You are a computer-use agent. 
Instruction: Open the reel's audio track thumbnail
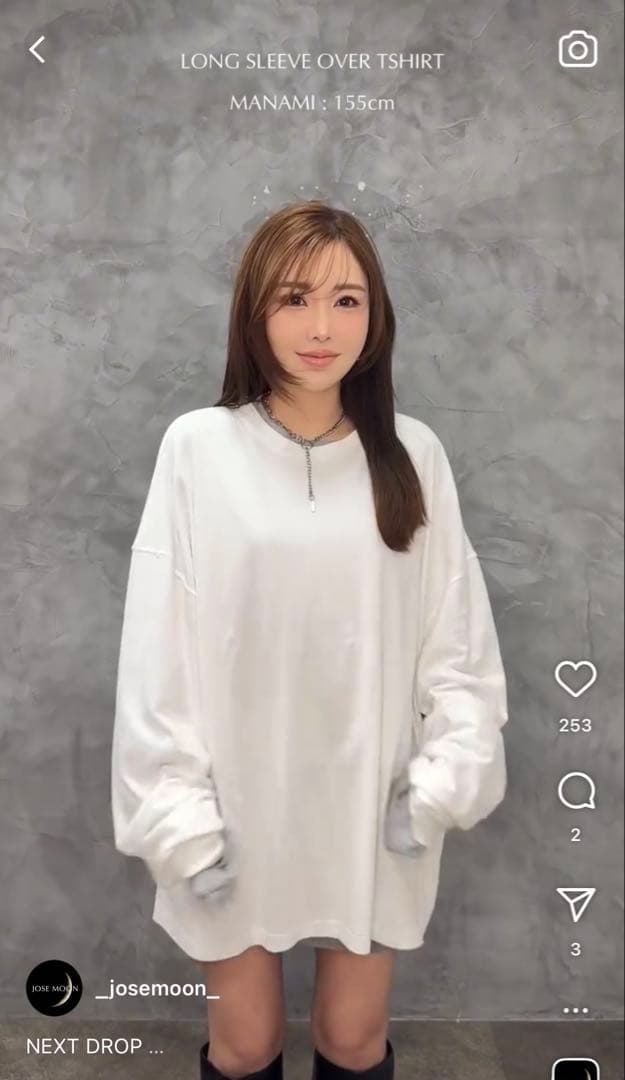tap(575, 1069)
